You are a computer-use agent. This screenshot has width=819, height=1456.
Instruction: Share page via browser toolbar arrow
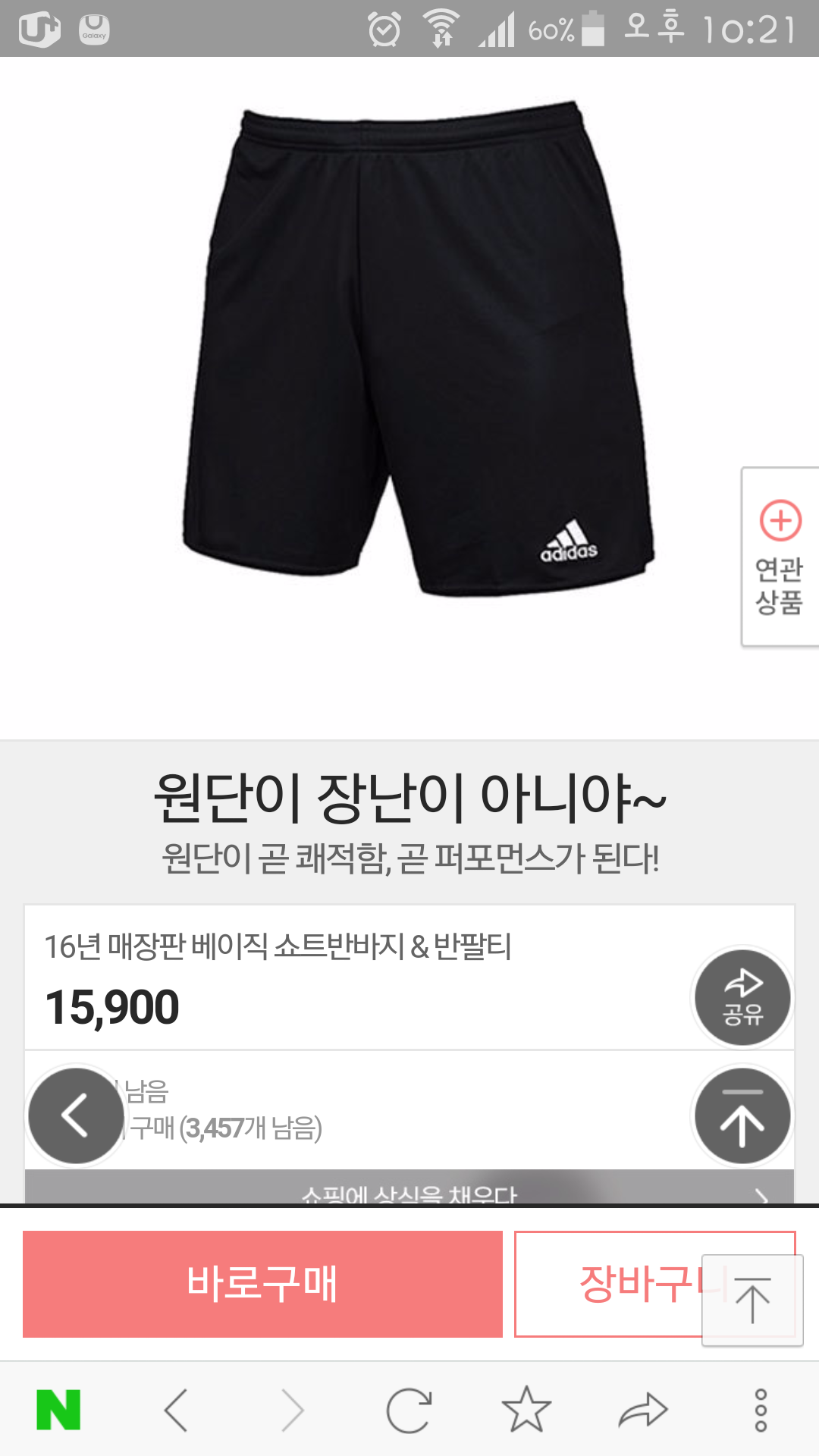(643, 1410)
